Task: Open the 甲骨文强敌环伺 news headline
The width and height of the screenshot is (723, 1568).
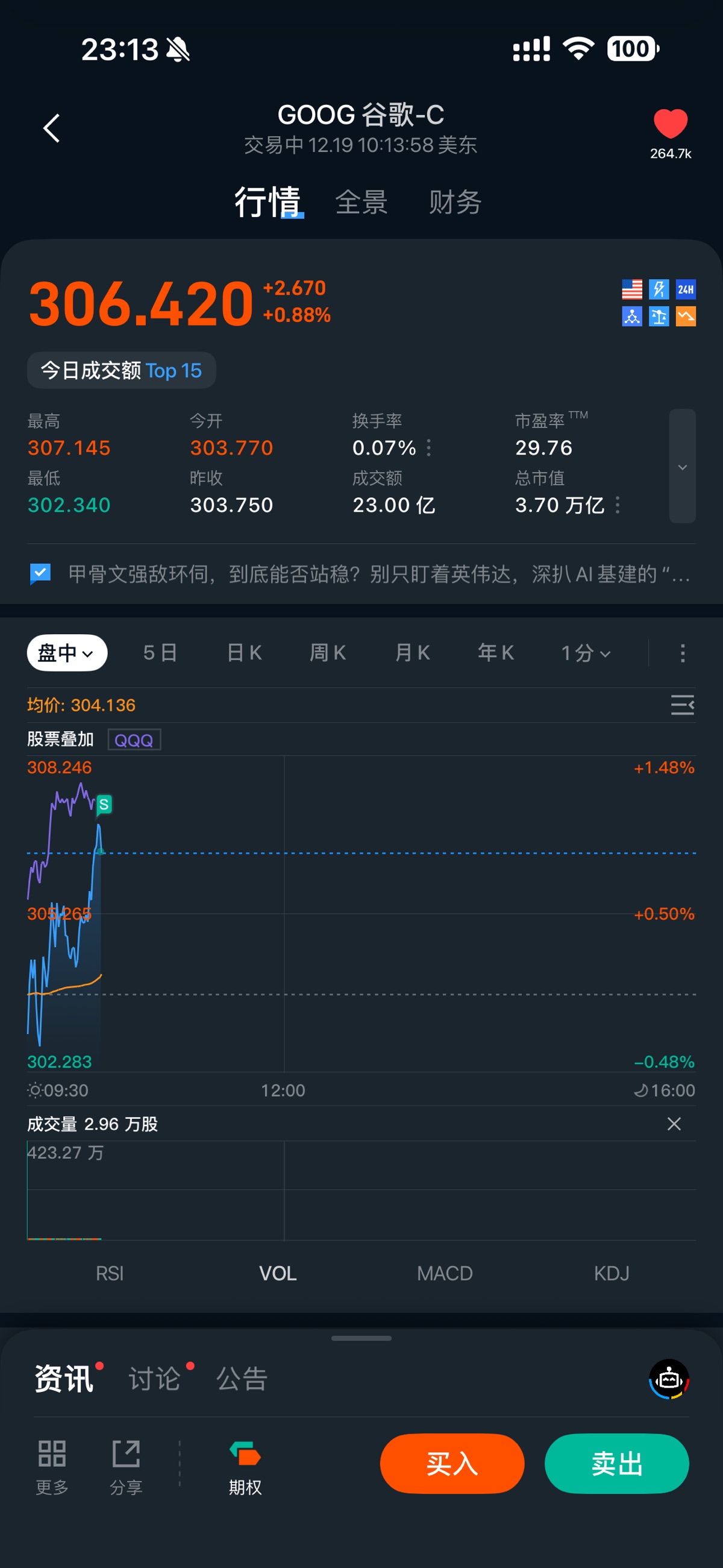Action: point(378,574)
